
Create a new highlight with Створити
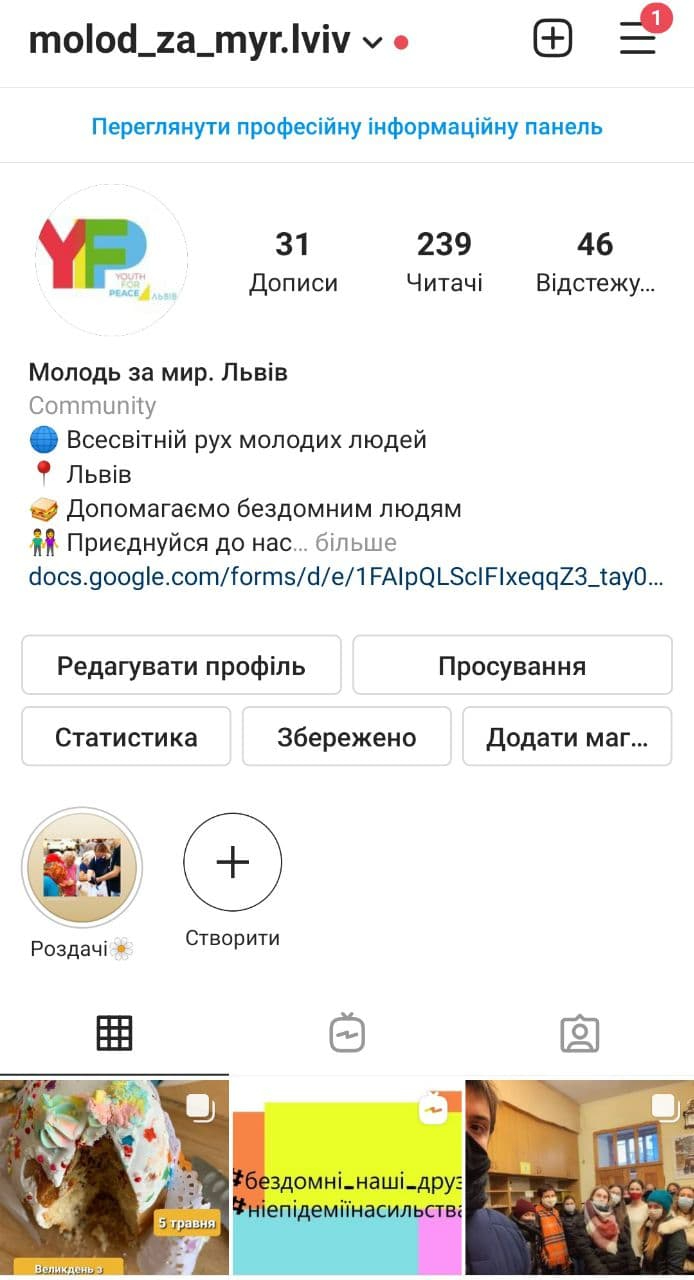232,863
